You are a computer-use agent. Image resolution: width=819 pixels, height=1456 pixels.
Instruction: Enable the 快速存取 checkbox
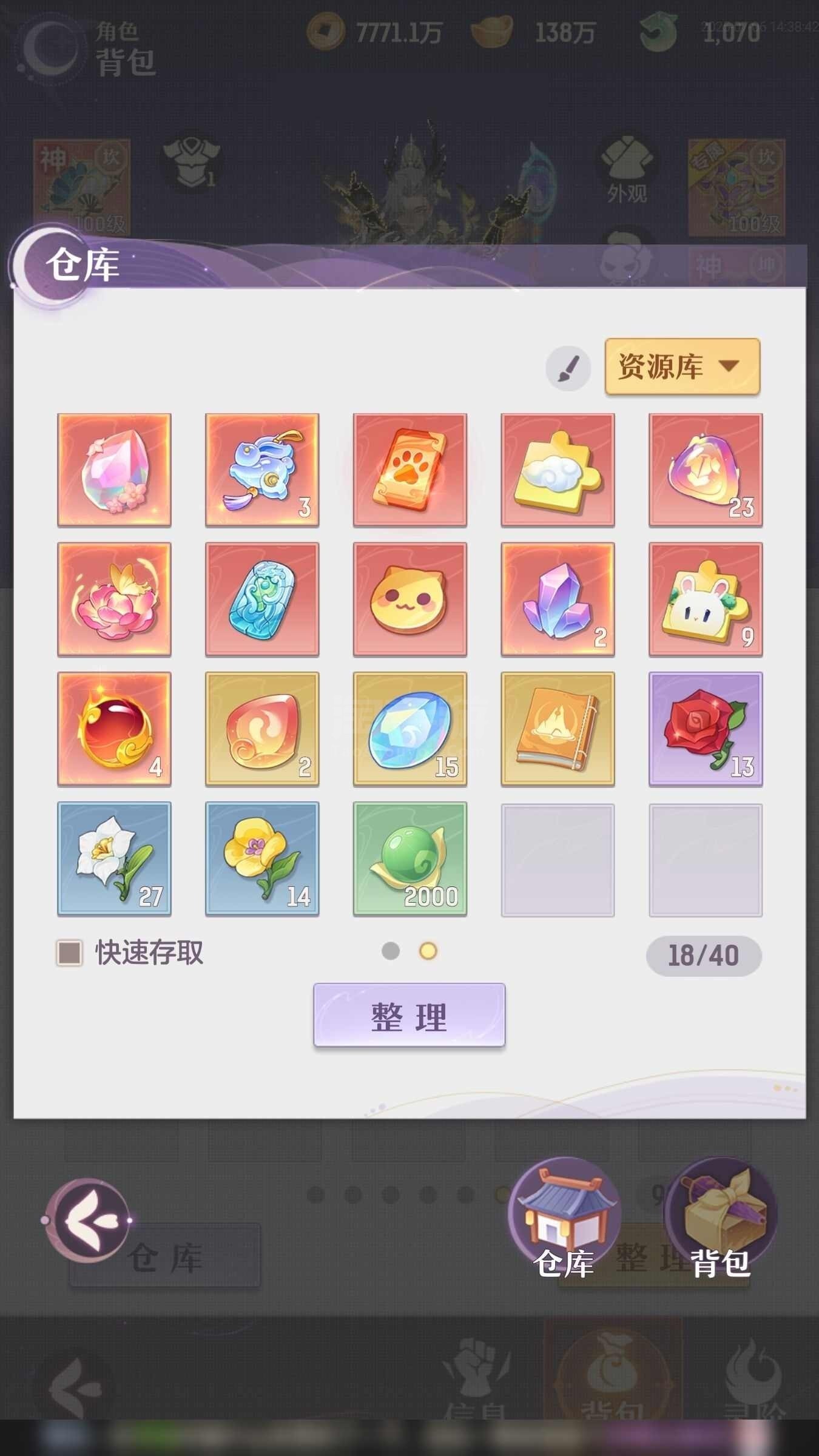click(69, 952)
